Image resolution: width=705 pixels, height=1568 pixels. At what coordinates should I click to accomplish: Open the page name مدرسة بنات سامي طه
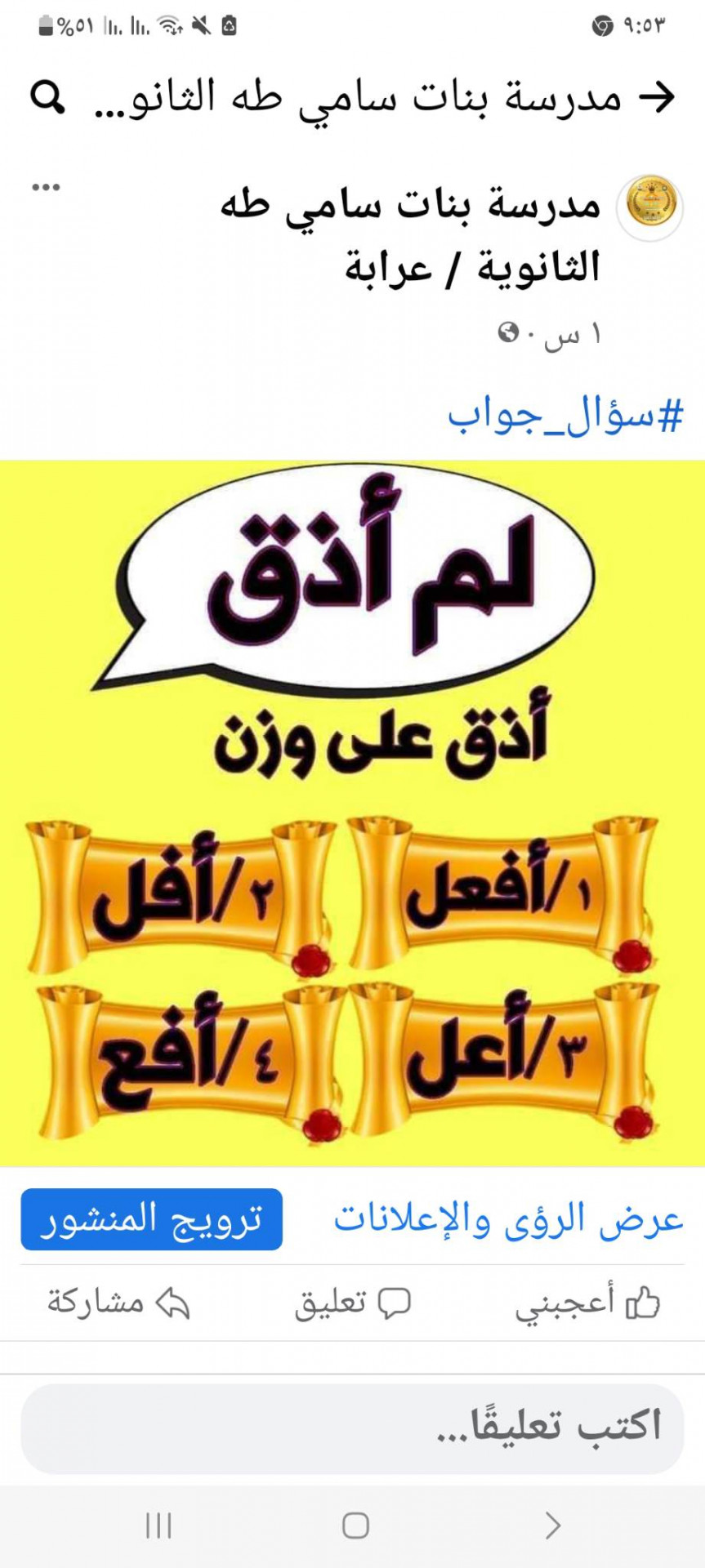coord(410,206)
